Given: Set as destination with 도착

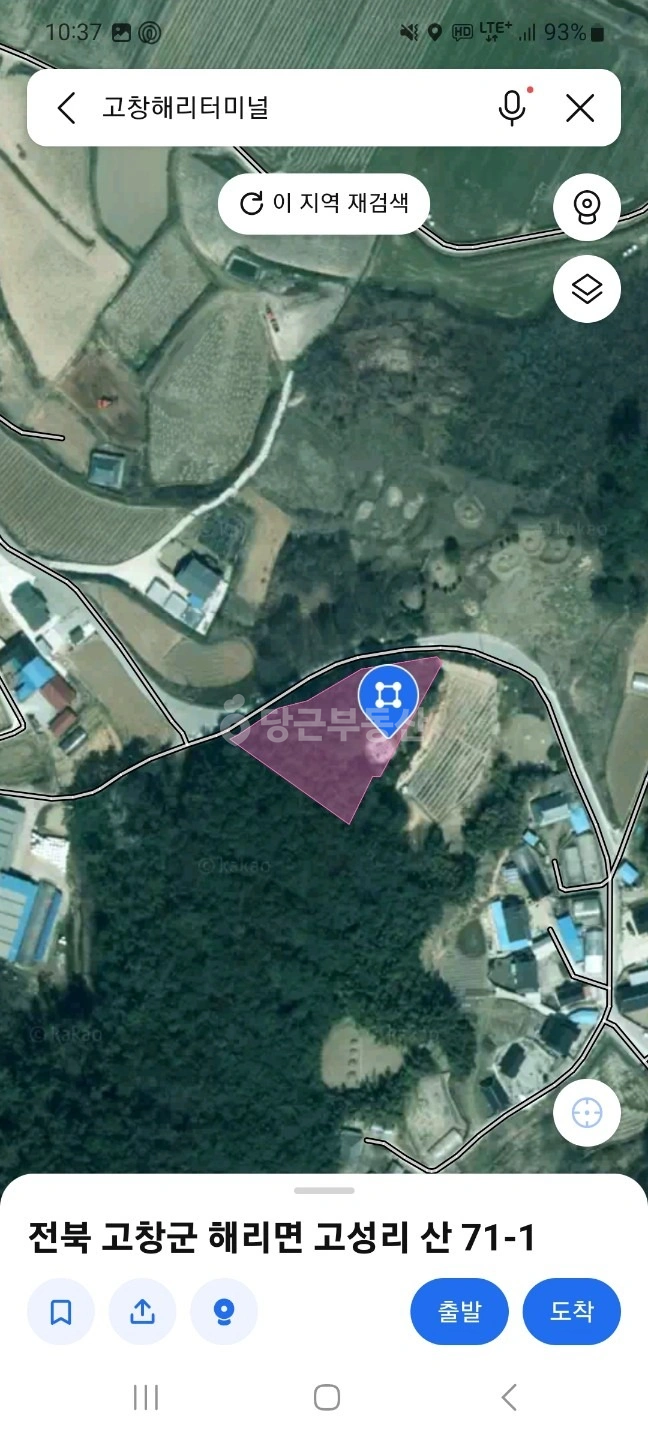Looking at the screenshot, I should pos(572,1311).
